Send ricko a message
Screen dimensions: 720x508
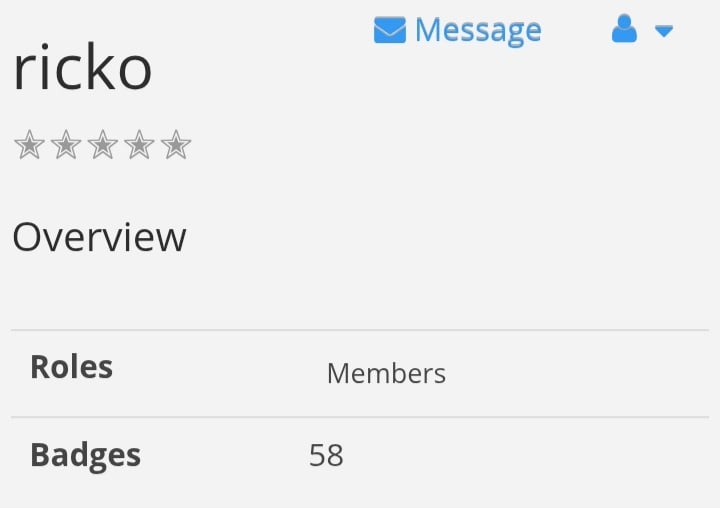pos(457,30)
